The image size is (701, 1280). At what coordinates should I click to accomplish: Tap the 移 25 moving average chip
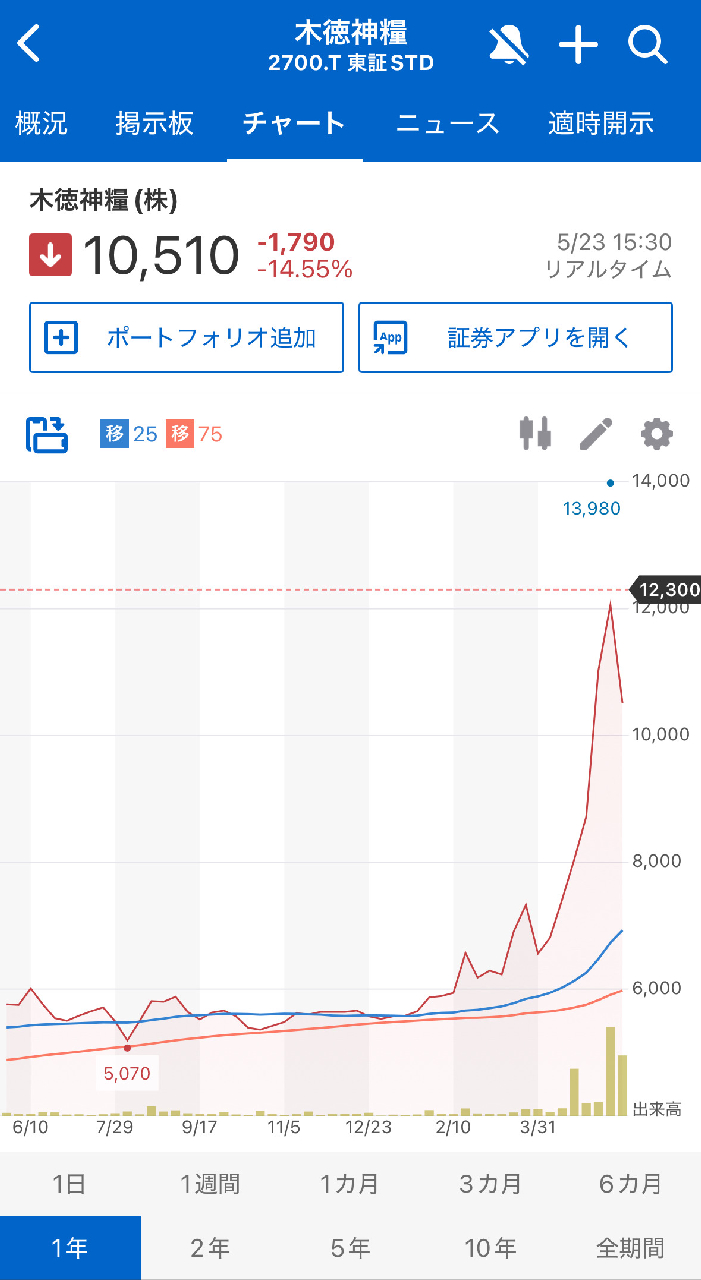pos(129,434)
